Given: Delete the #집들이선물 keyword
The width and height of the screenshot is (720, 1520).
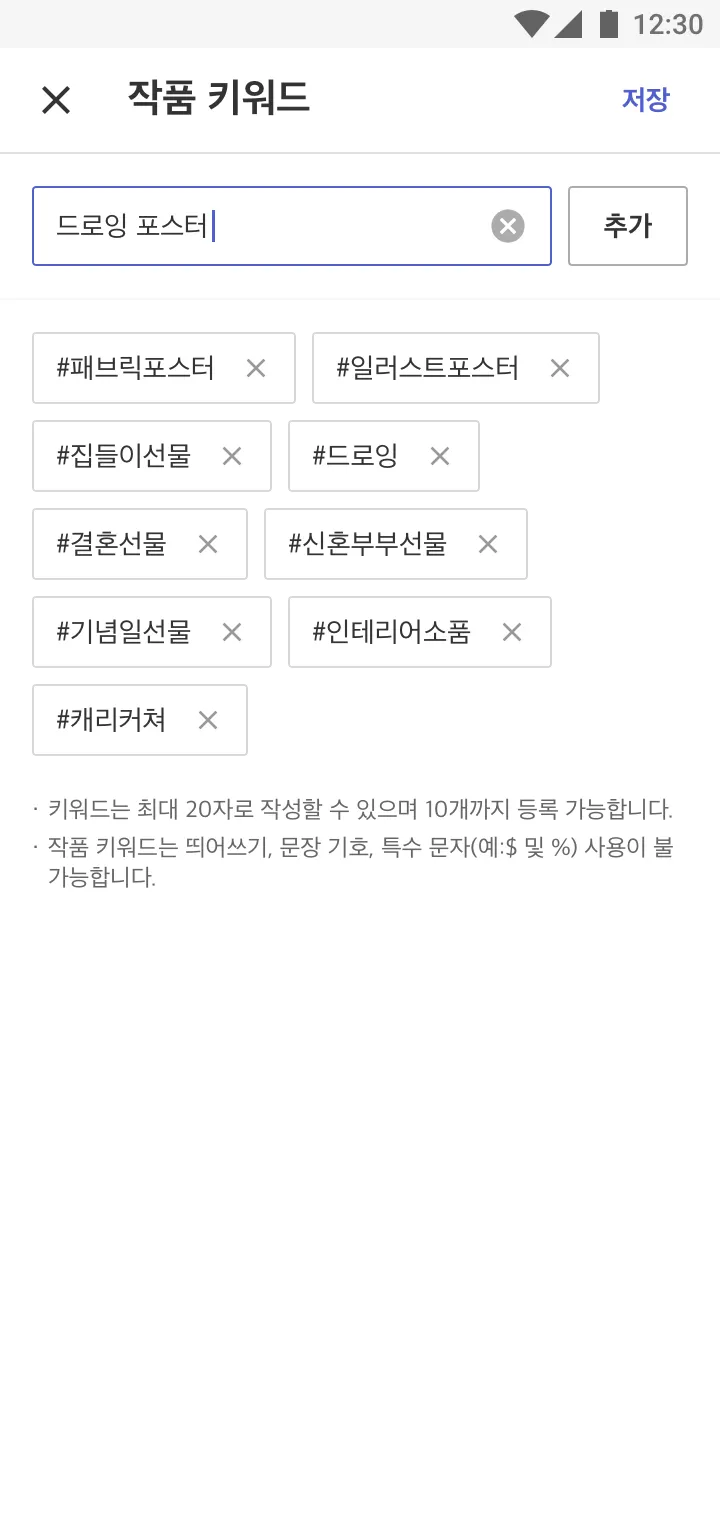Looking at the screenshot, I should pos(232,456).
